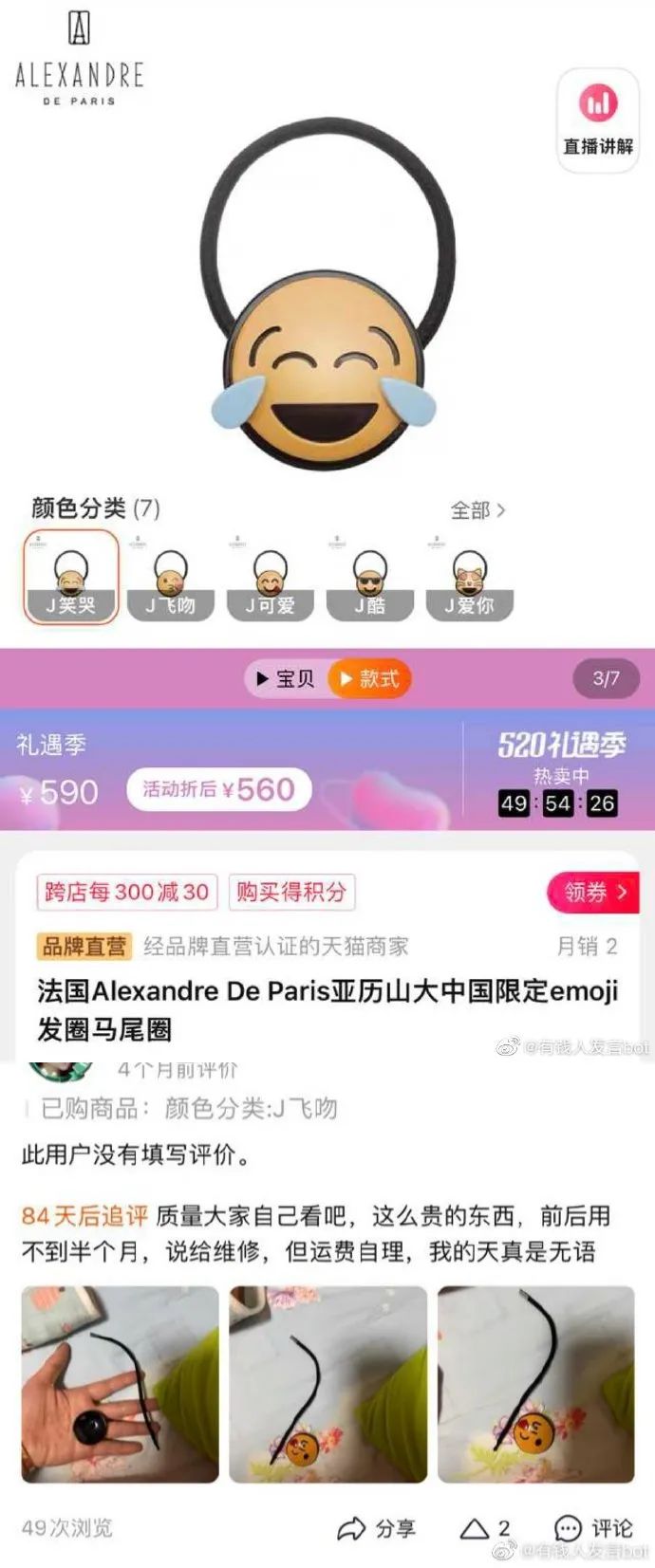Tap 领券 to claim coupons
The height and width of the screenshot is (1568, 655).
[594, 892]
